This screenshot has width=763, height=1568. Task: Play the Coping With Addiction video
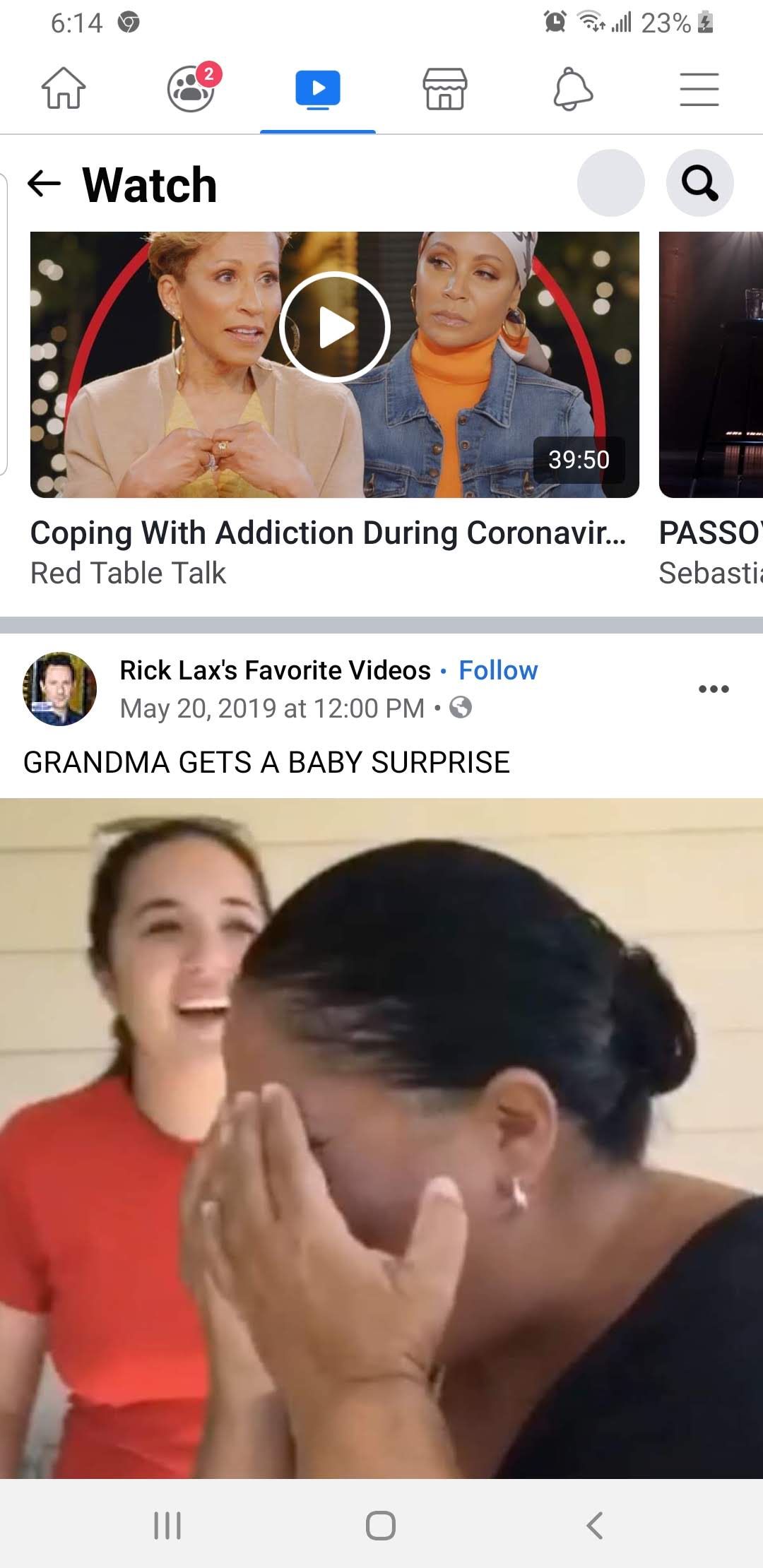coord(335,328)
